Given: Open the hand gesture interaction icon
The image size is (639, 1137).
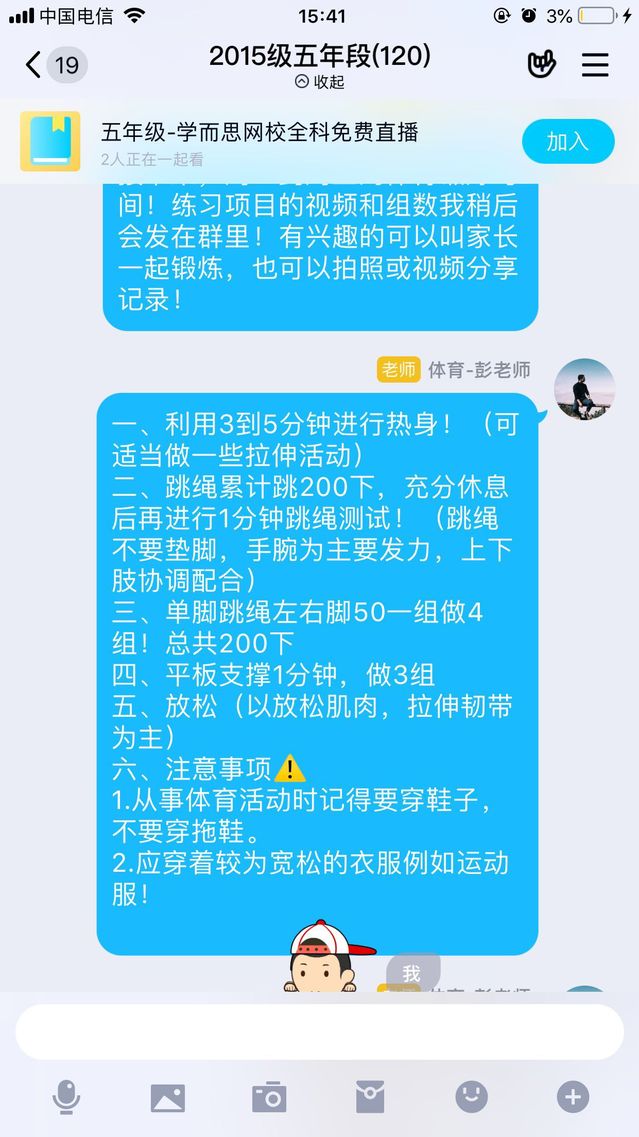Looking at the screenshot, I should 541,65.
